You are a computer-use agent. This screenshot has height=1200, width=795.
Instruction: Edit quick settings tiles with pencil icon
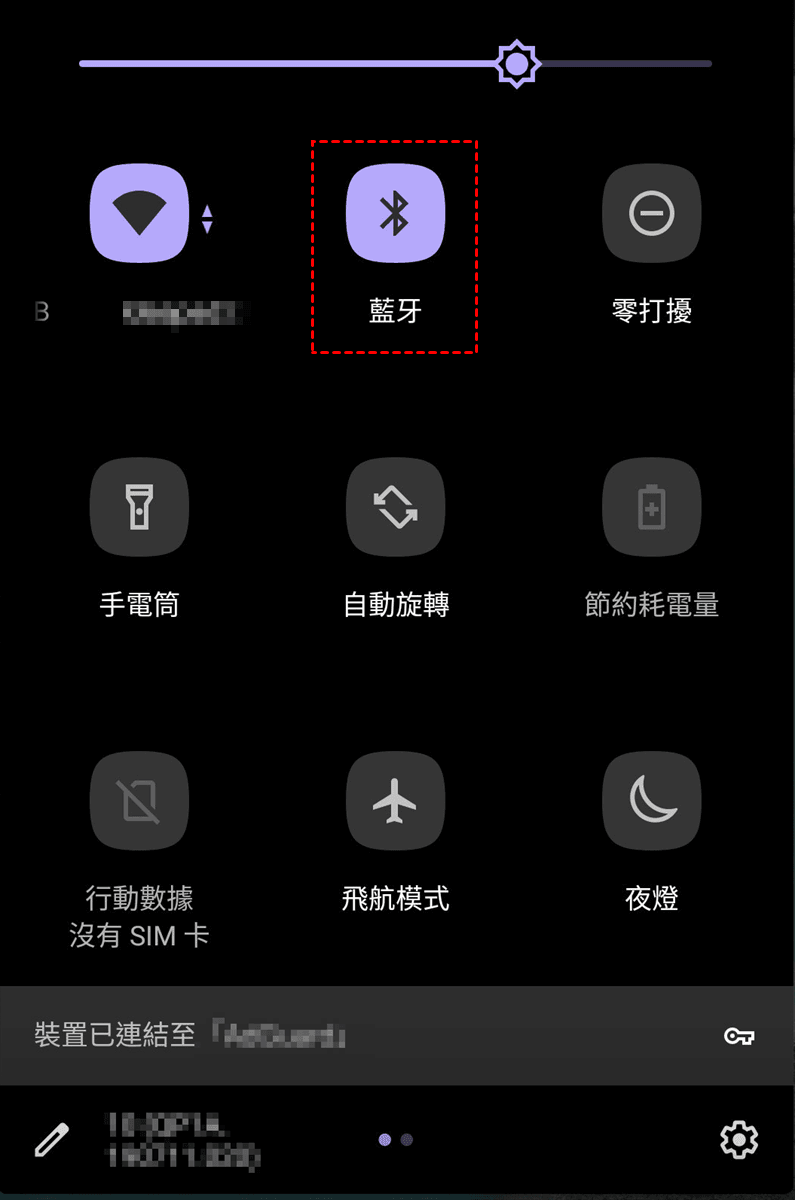click(52, 1139)
